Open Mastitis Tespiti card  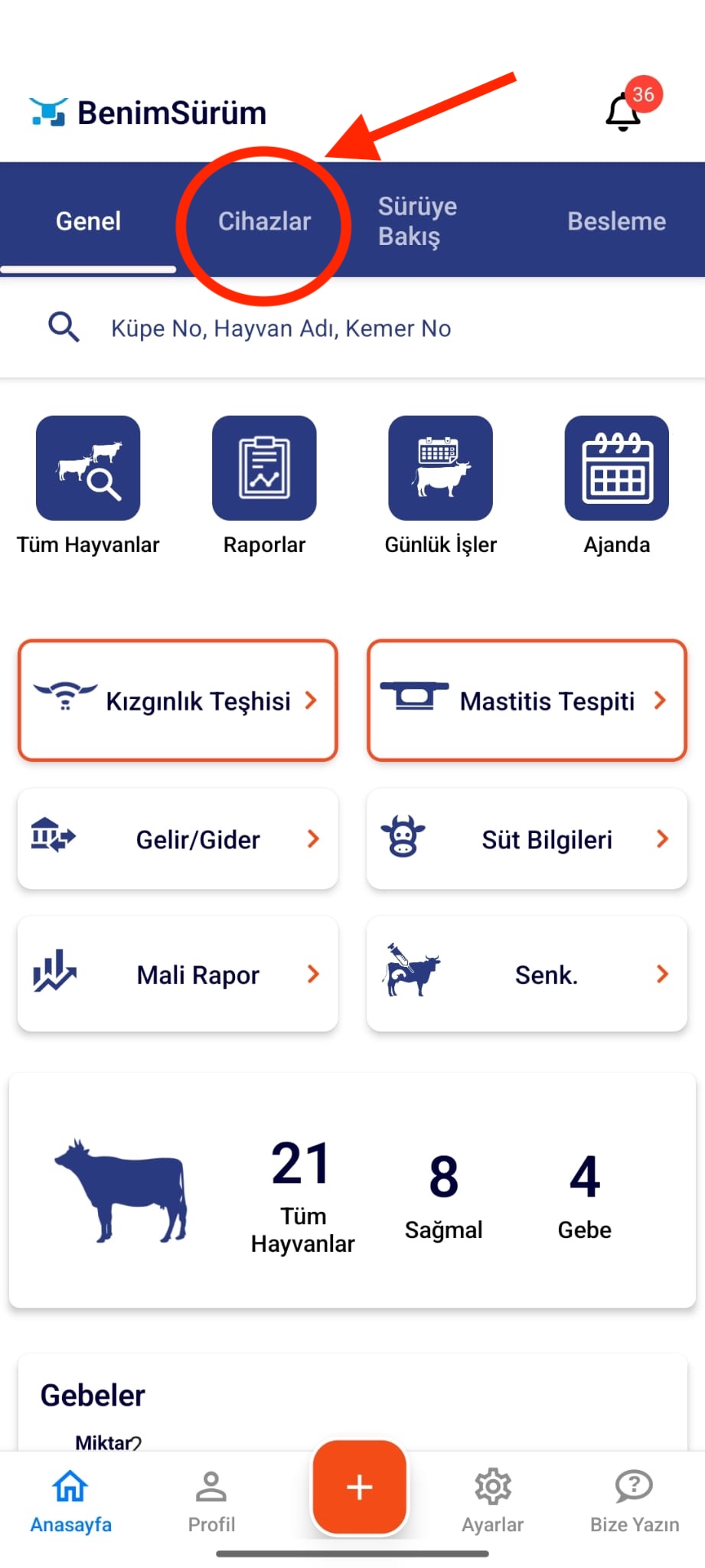527,701
